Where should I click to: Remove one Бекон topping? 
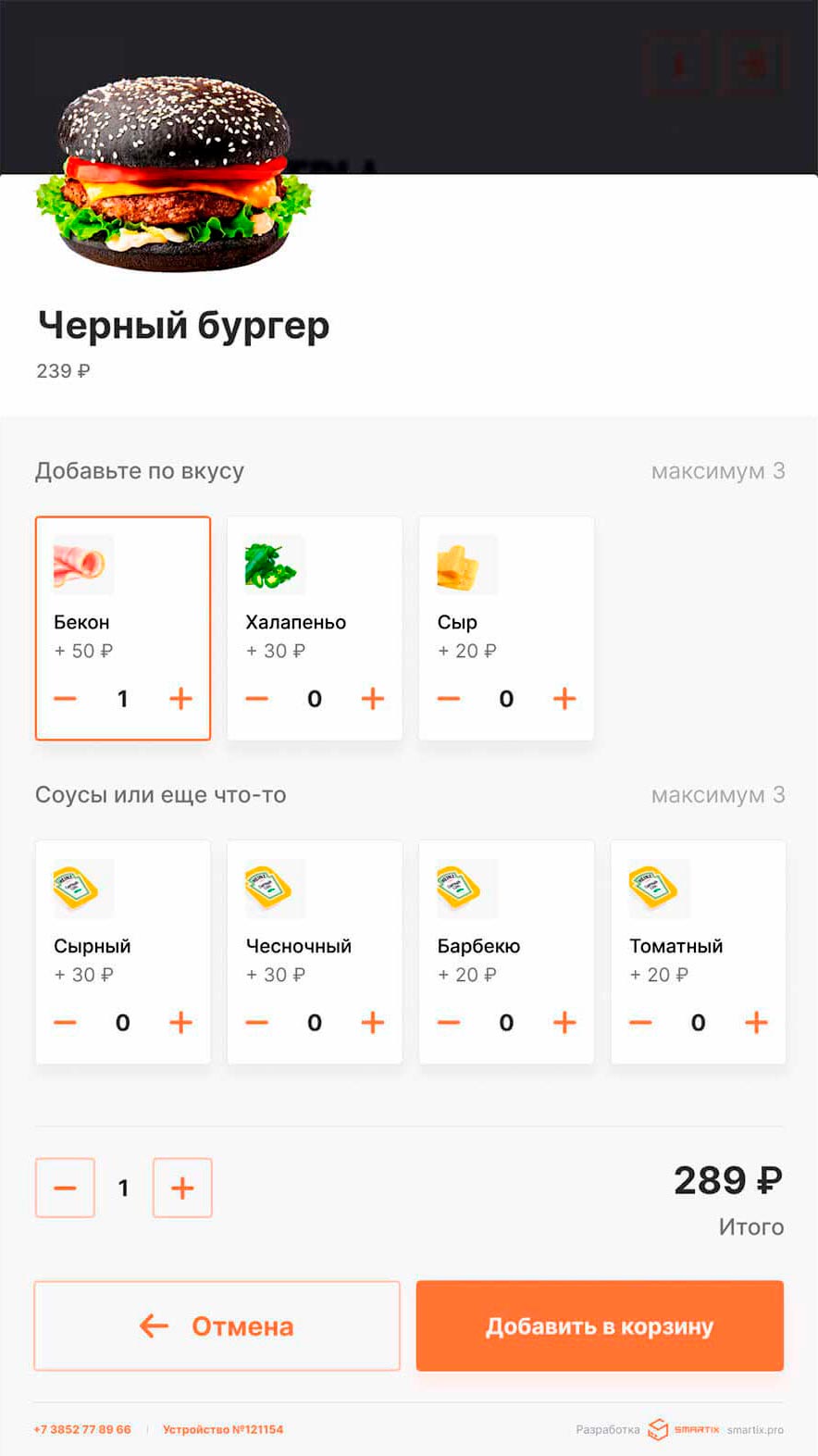click(65, 699)
